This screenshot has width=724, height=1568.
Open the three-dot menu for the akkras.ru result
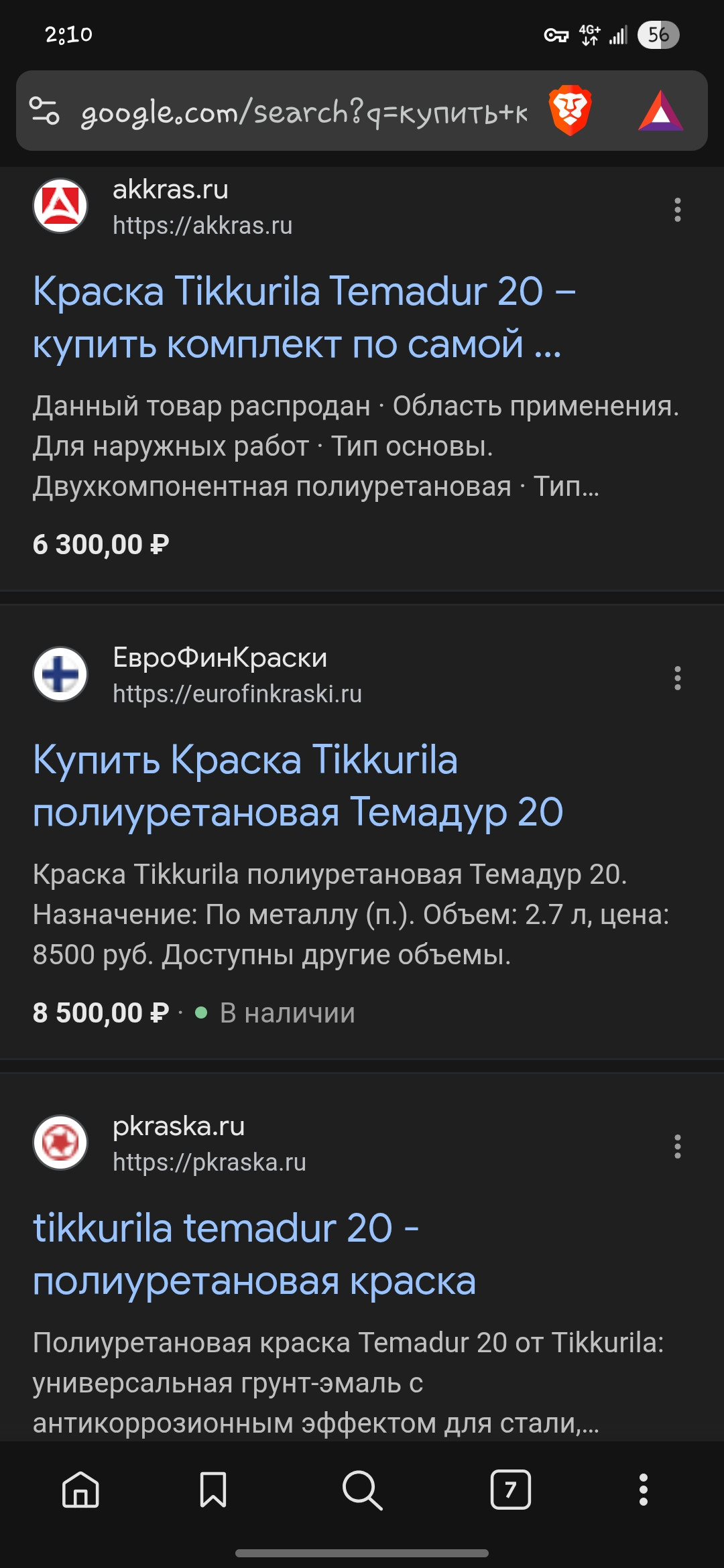click(677, 210)
